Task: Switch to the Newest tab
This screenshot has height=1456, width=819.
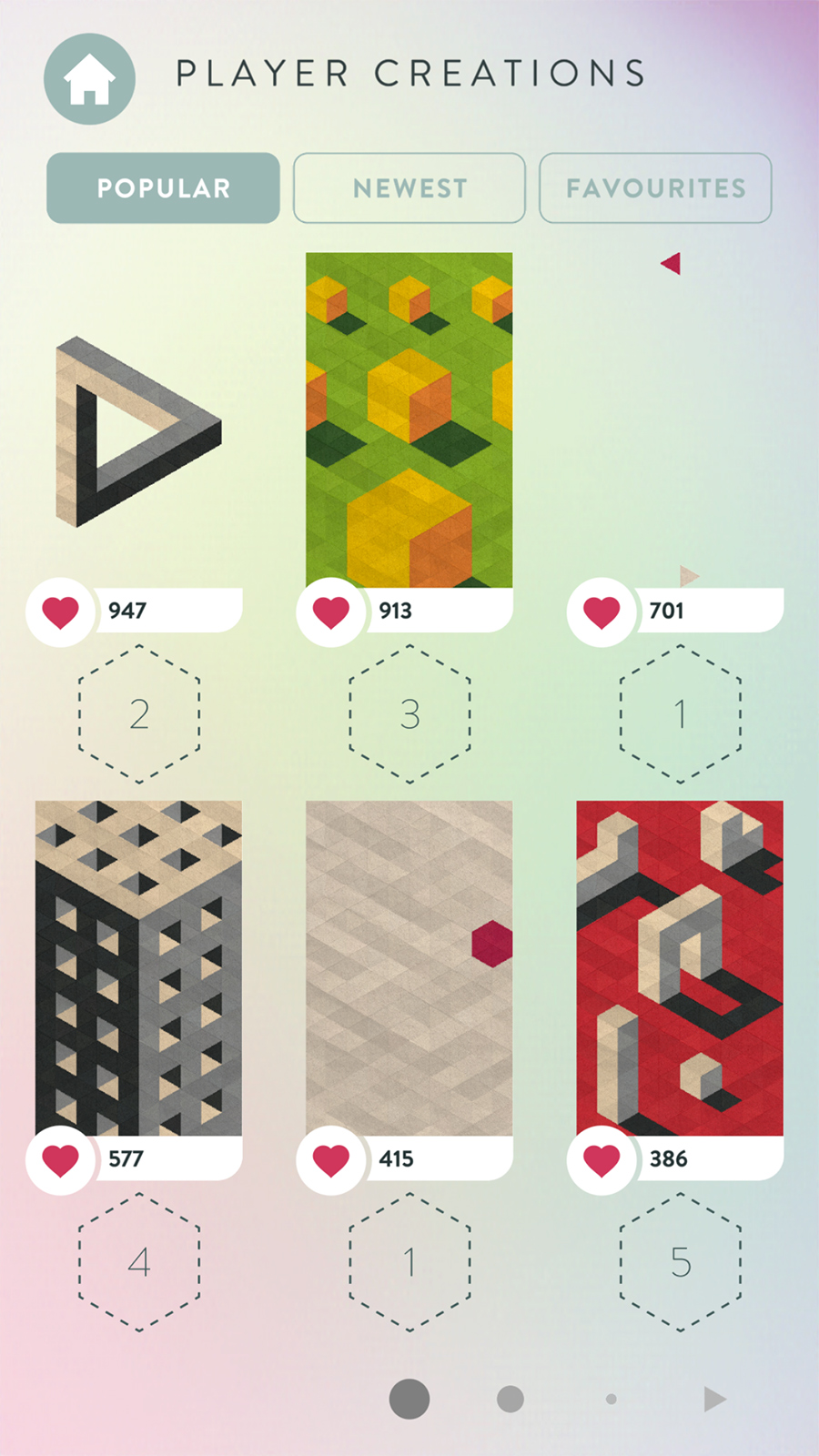Action: click(409, 187)
